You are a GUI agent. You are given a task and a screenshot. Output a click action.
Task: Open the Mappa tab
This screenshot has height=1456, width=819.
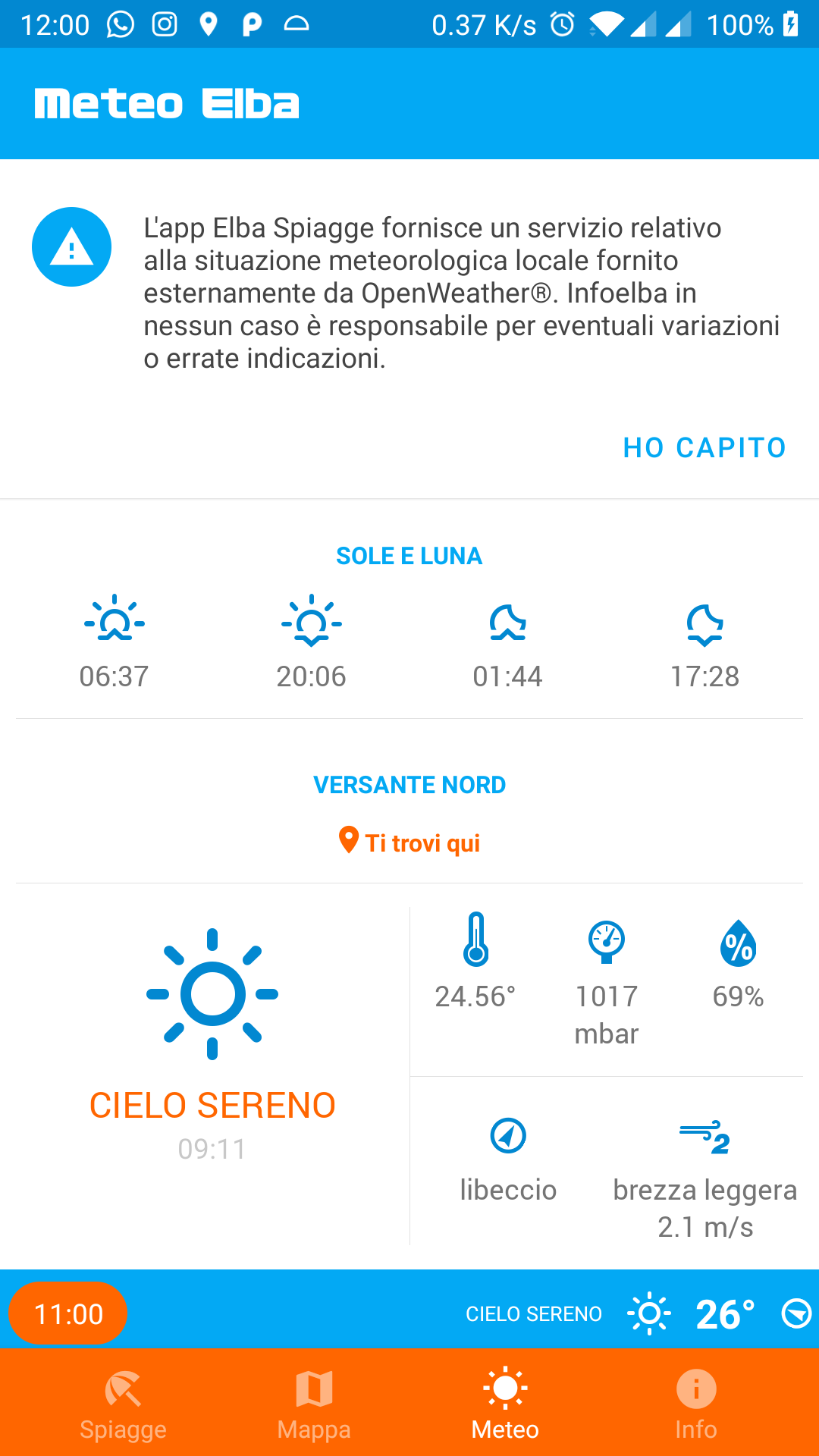pyautogui.click(x=314, y=1404)
